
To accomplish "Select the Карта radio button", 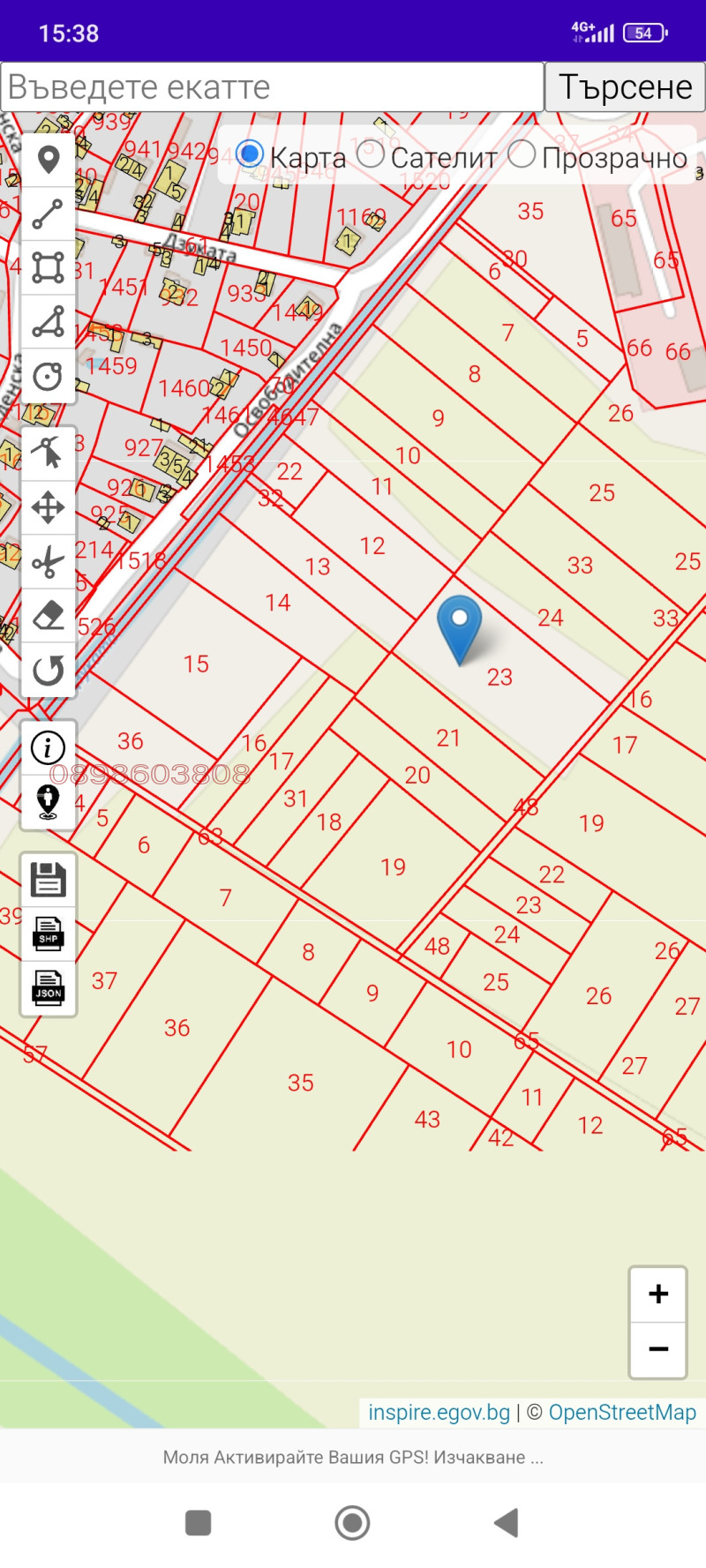I will point(250,154).
